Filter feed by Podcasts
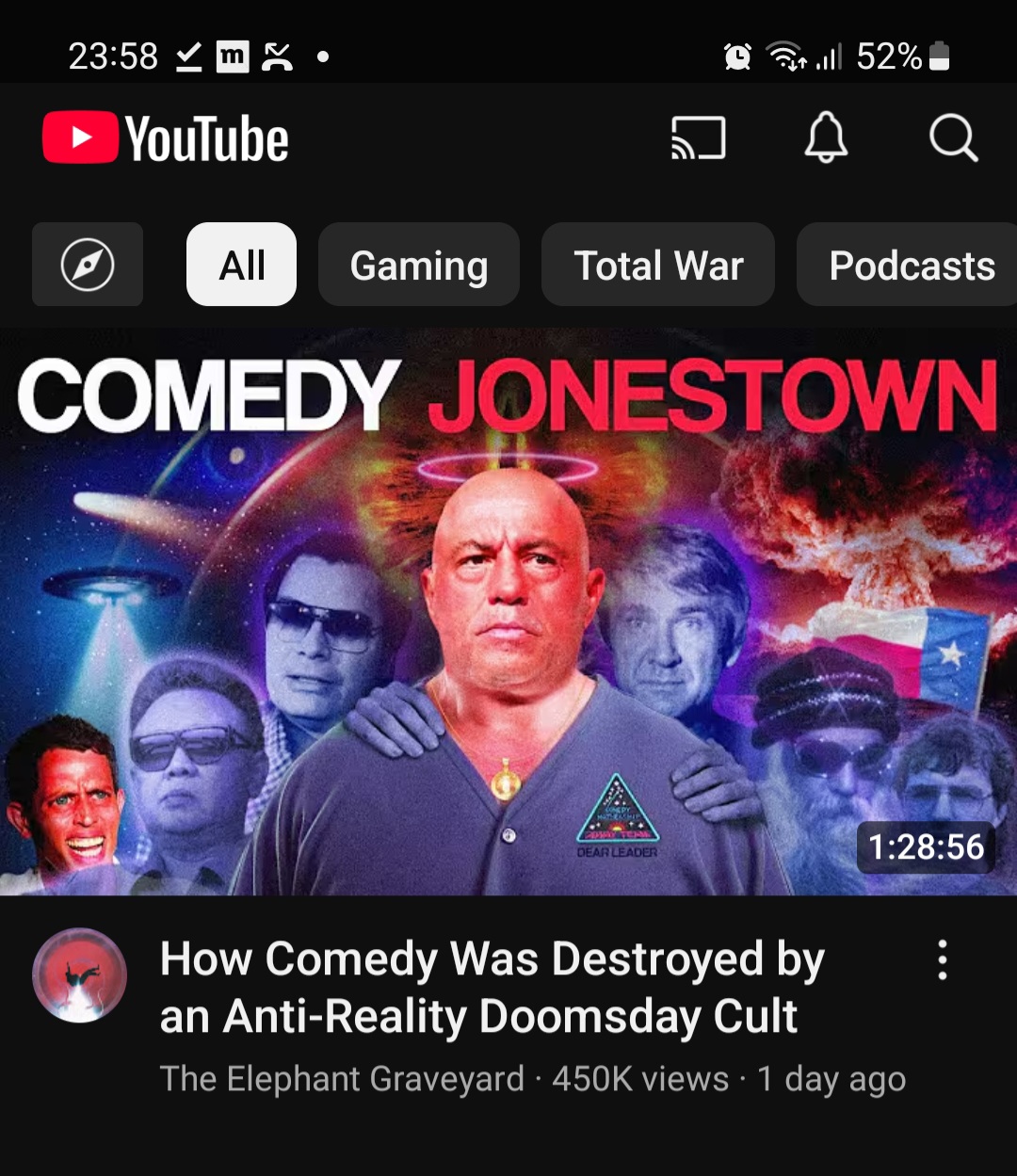This screenshot has height=1176, width=1017. 911,265
